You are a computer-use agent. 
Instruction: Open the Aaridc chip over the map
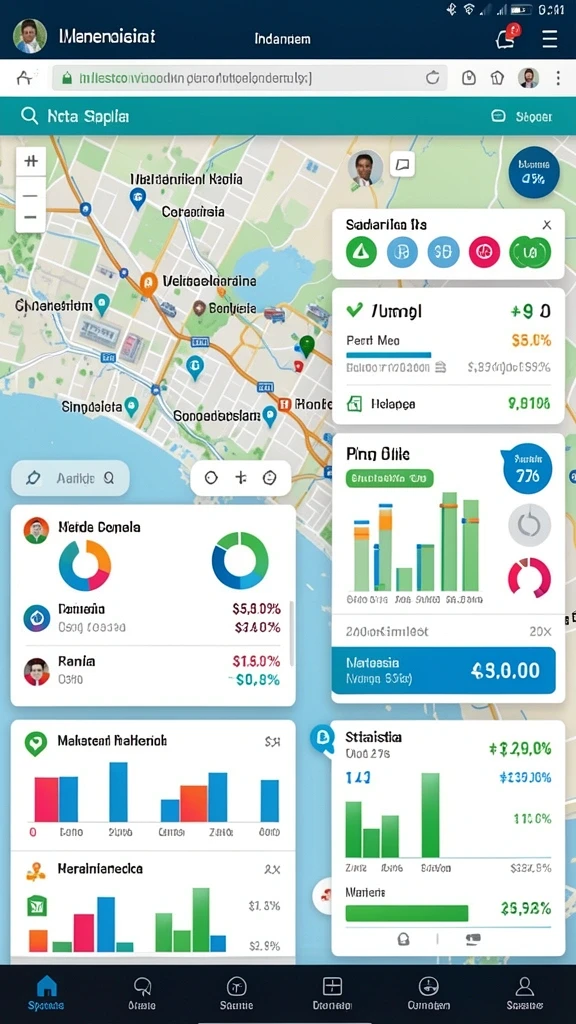coord(70,479)
